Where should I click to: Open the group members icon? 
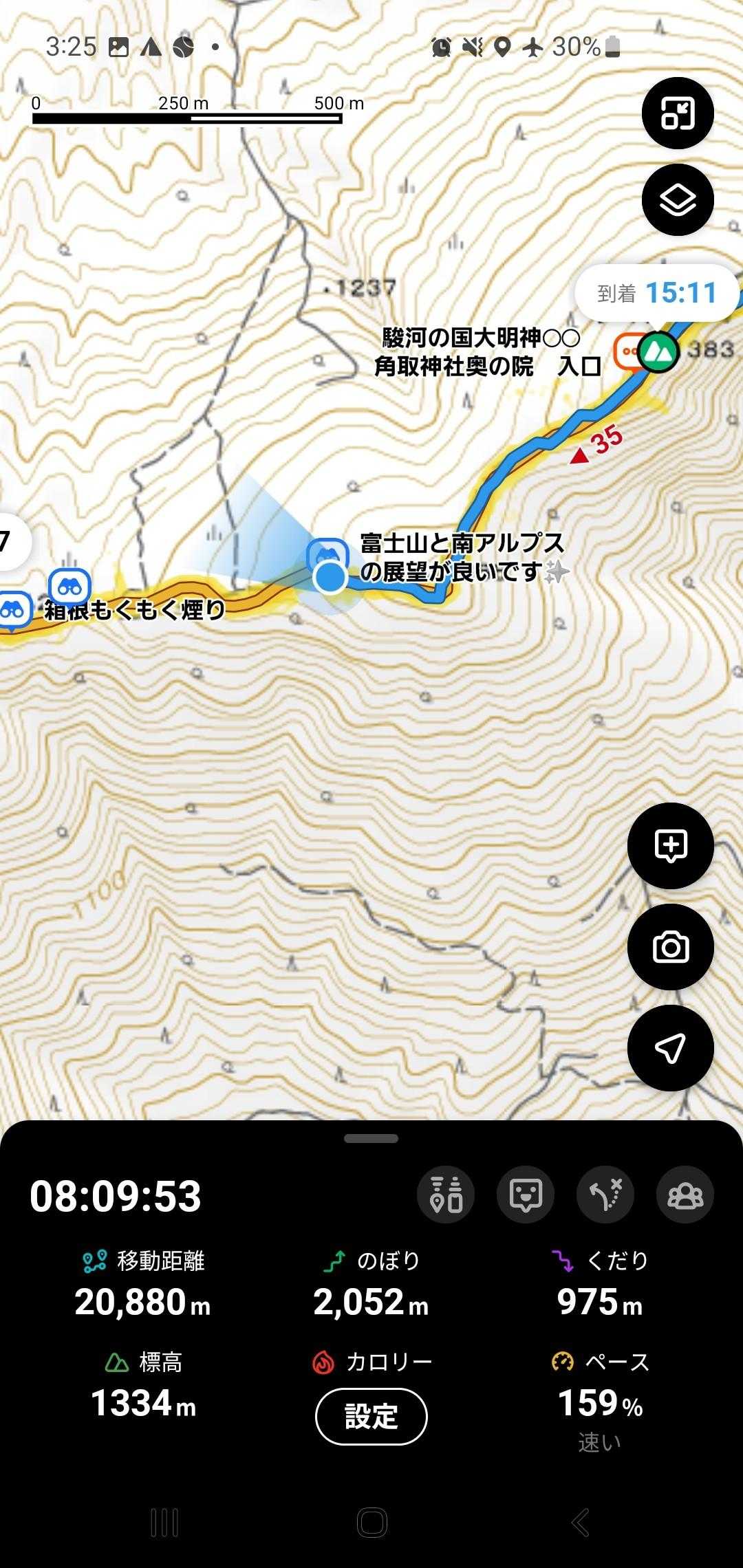coord(685,1195)
